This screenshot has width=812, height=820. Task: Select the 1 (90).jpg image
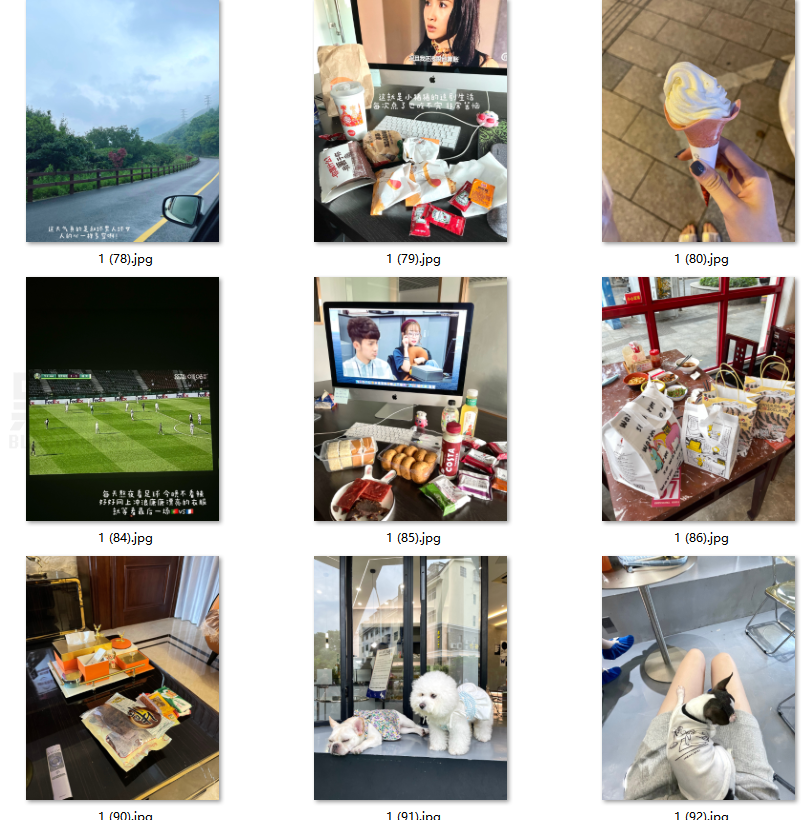[122, 678]
